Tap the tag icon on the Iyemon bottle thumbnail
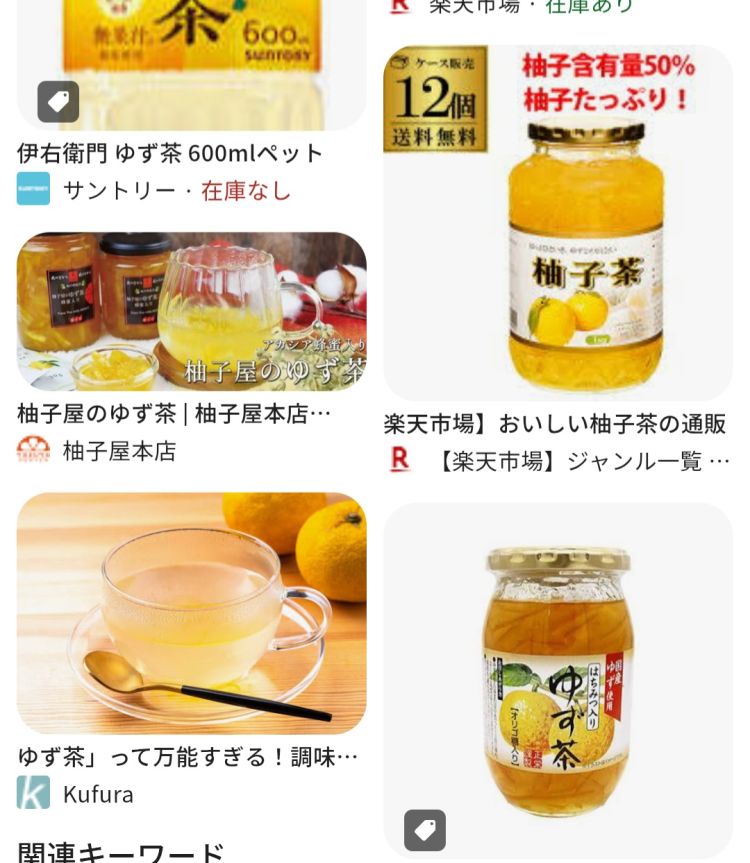This screenshot has height=863, width=750. pos(60,100)
